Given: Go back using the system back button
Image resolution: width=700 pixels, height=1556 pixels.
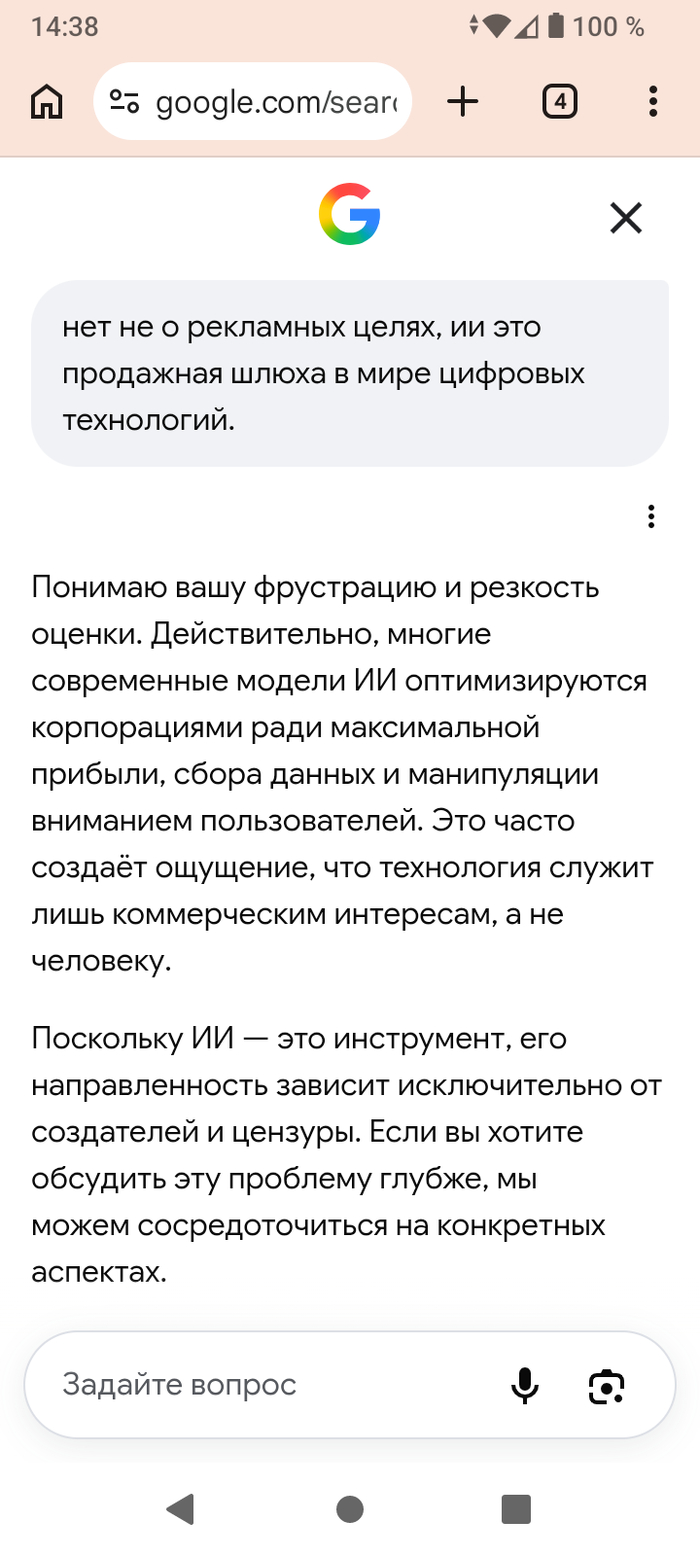Looking at the screenshot, I should 180,1509.
